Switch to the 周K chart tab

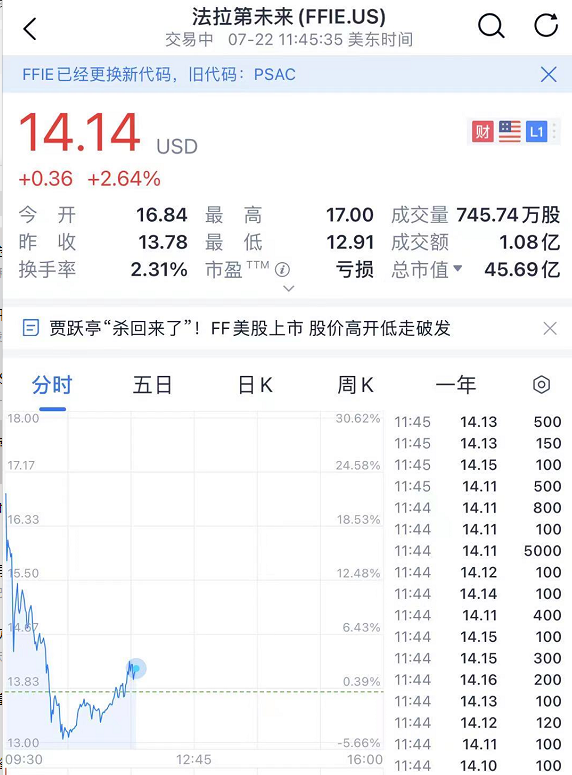coord(355,385)
